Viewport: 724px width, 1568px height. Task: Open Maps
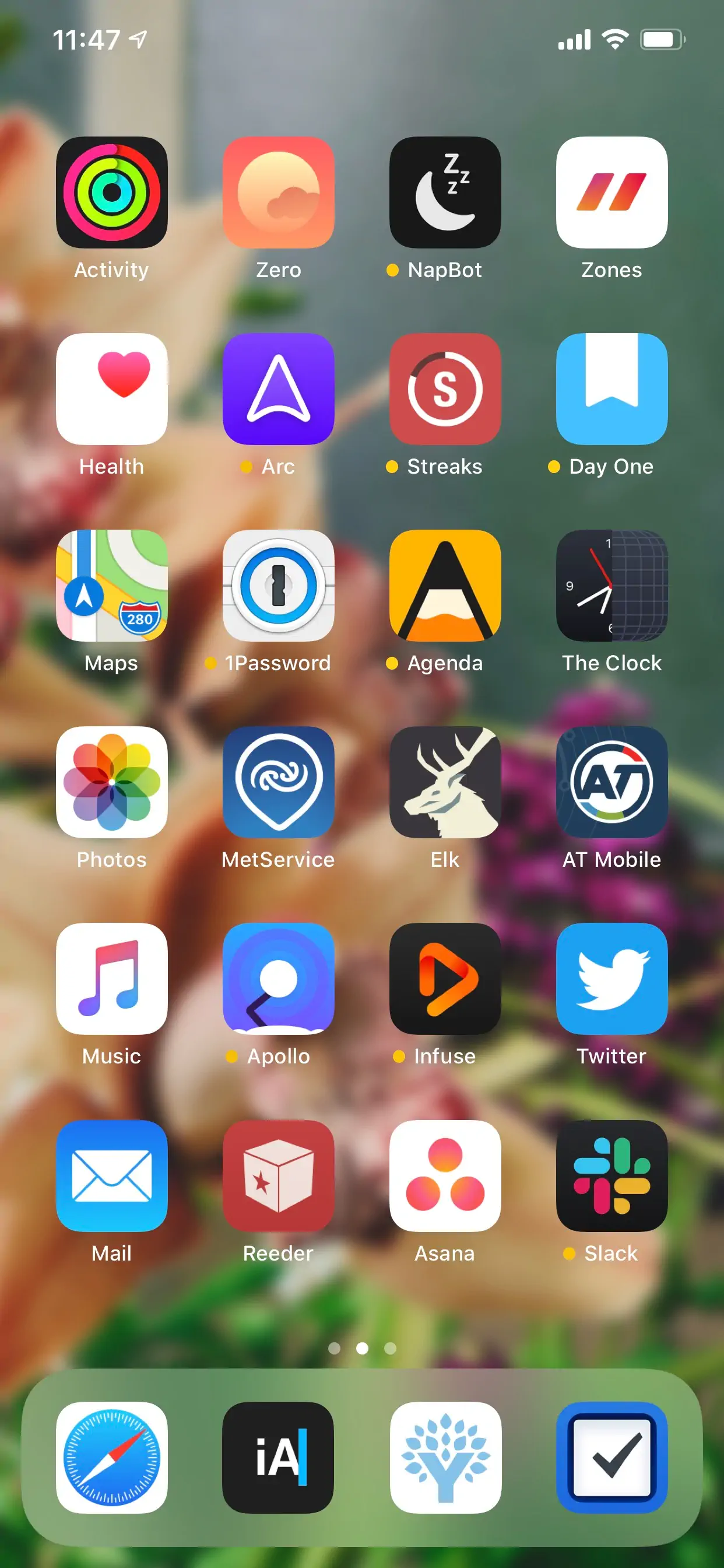(111, 586)
